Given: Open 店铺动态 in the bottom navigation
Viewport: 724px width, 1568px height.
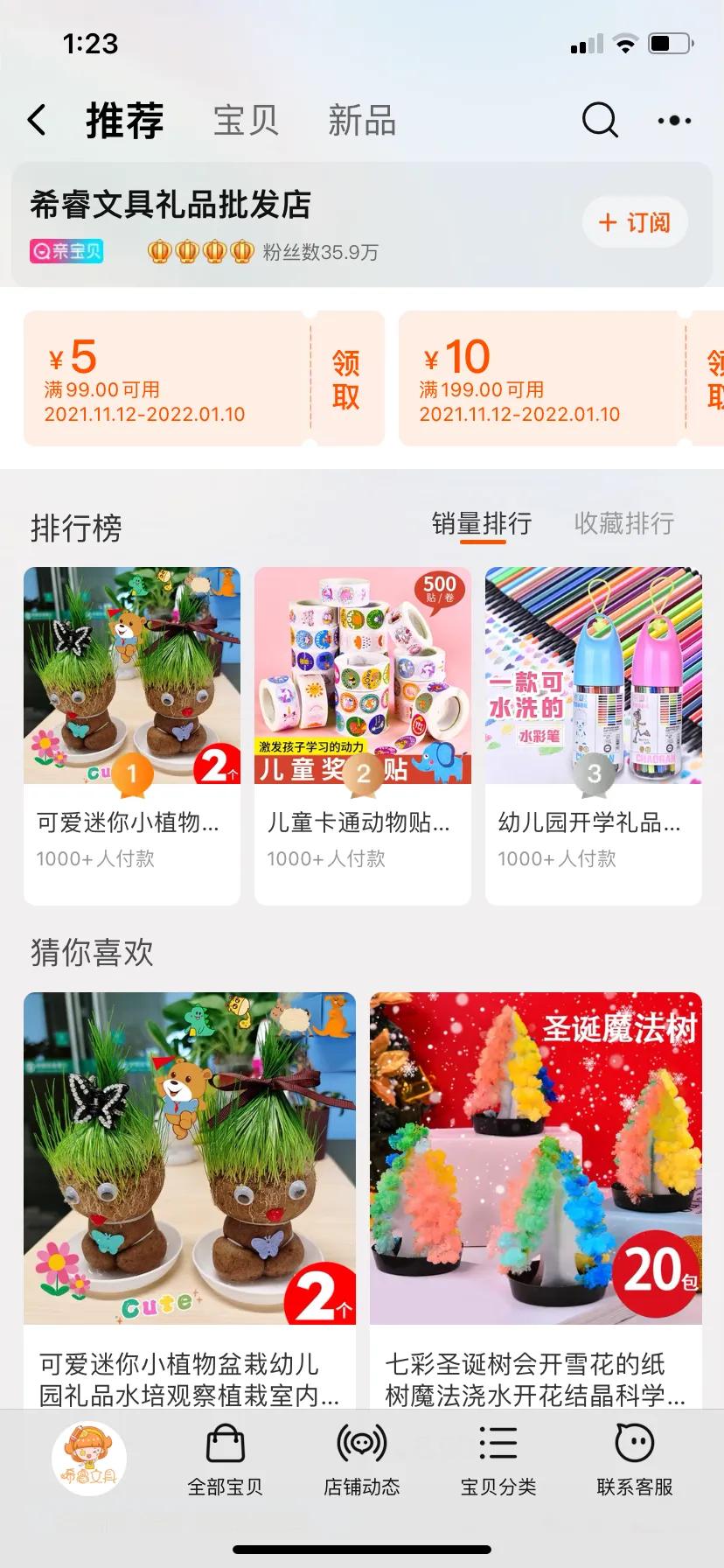Looking at the screenshot, I should point(362,1457).
